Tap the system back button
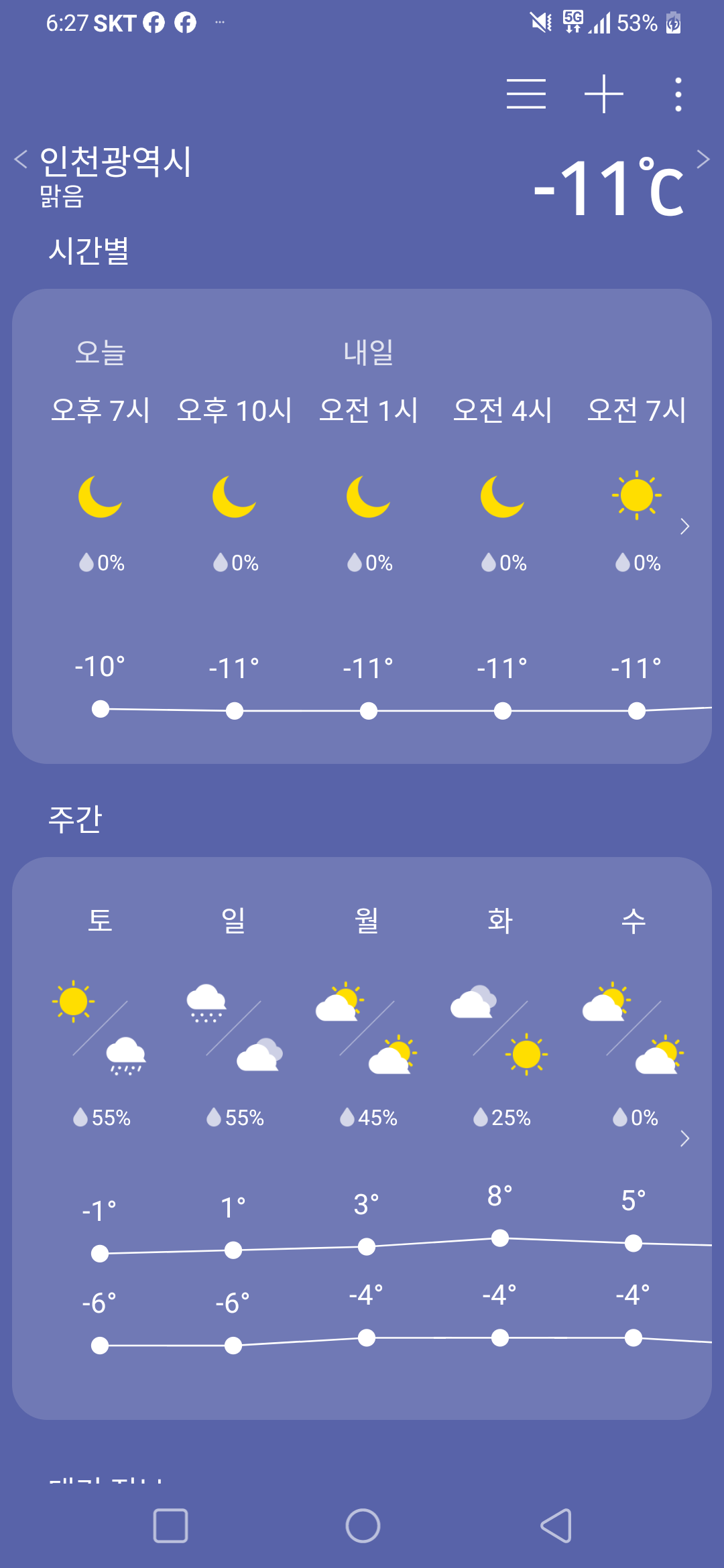 (556, 1526)
